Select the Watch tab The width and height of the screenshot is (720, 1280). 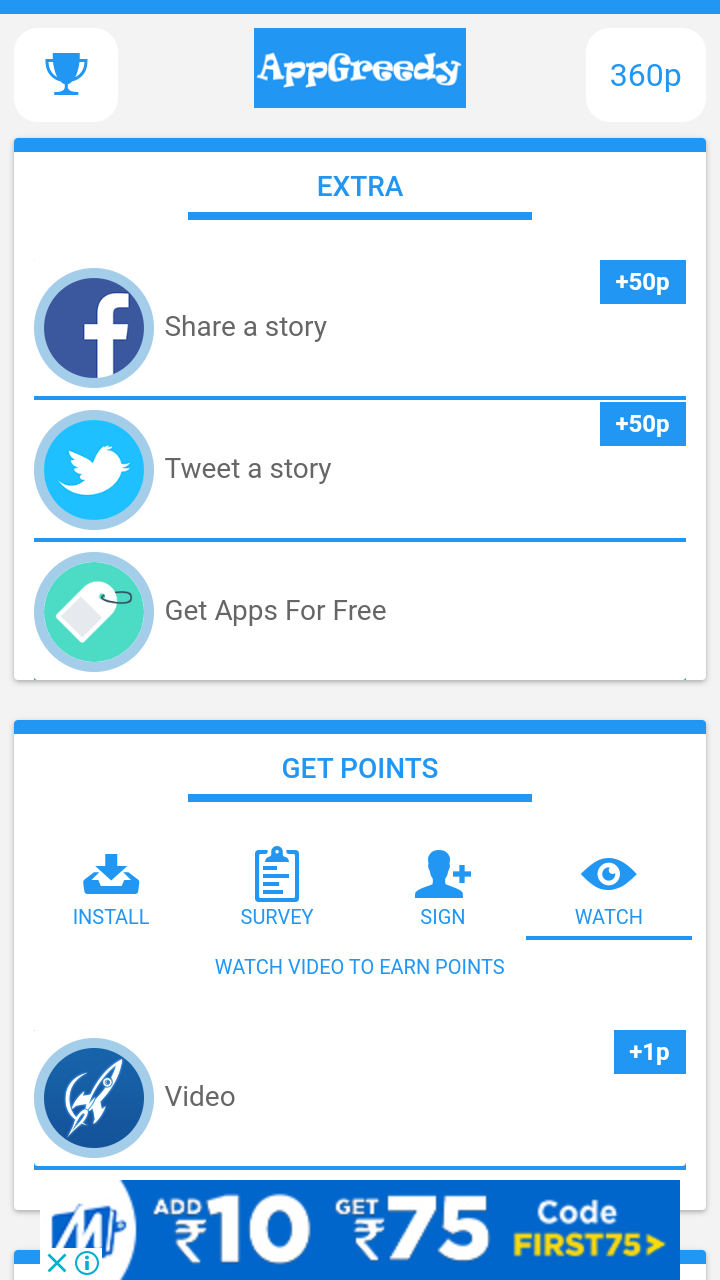coord(609,888)
